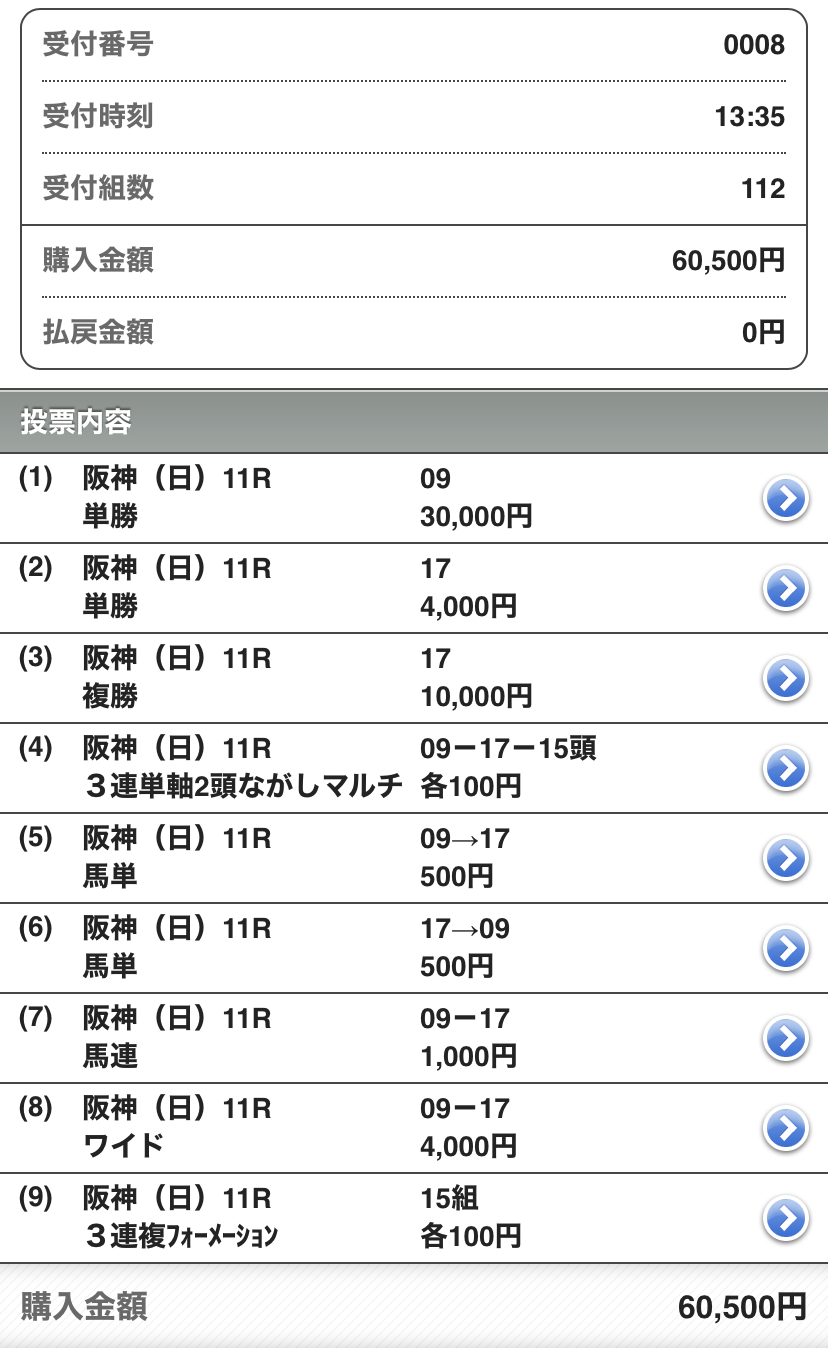Expand bet (4) 3連単軸2頭ながしマルチ
The image size is (828, 1348).
pos(786,768)
